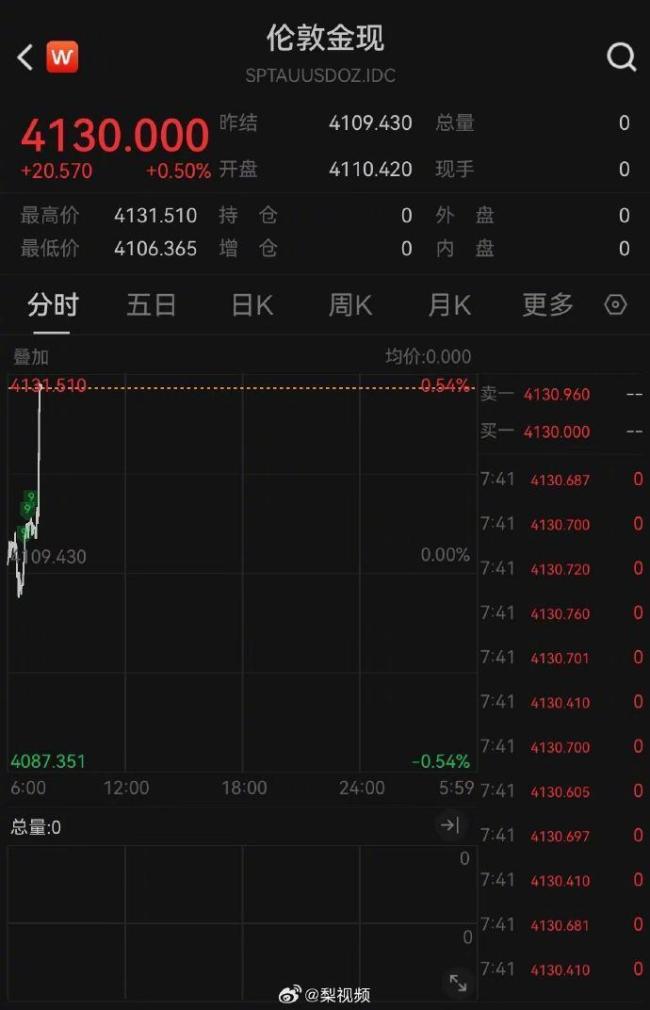Switch to the 日K chart tab
The height and width of the screenshot is (1010, 650).
pos(251,305)
